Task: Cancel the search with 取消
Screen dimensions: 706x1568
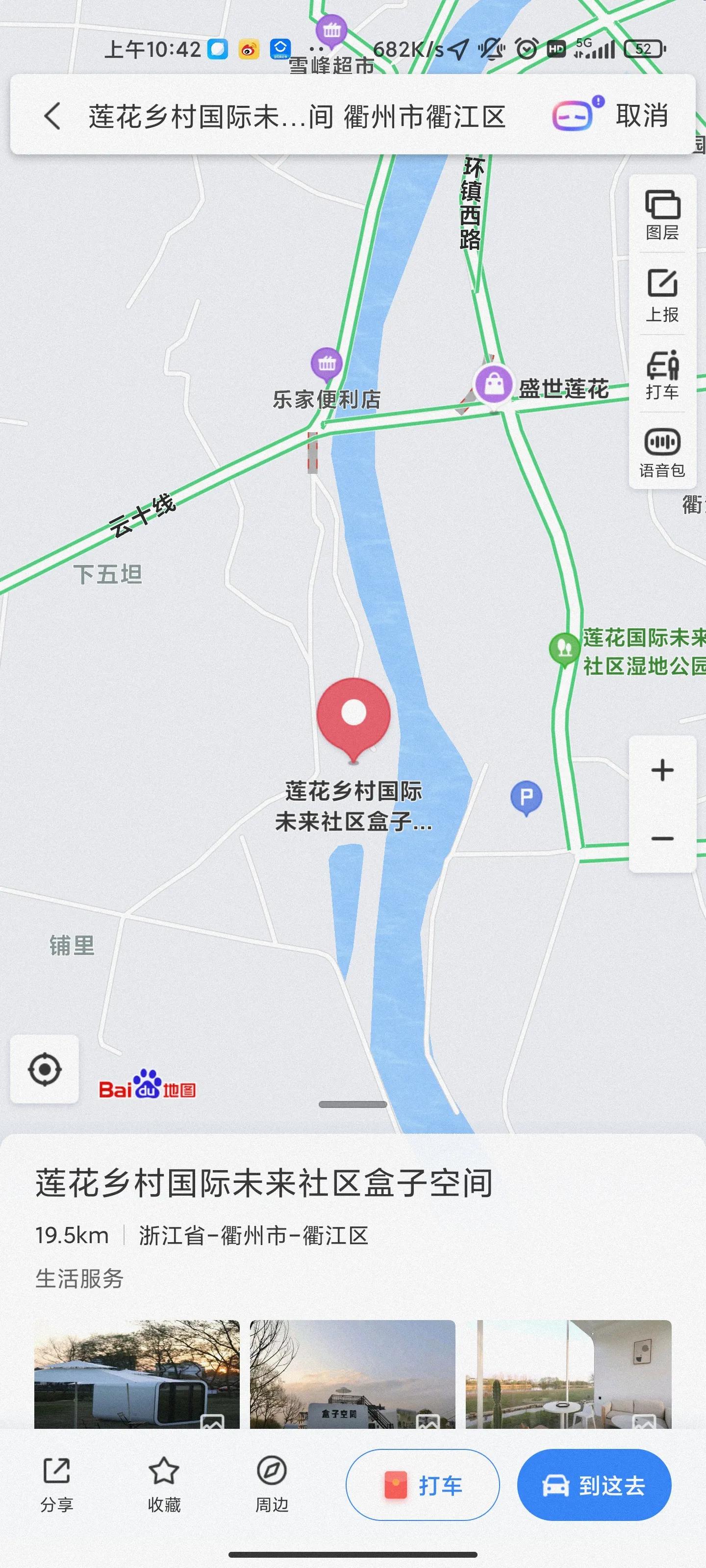Action: [643, 116]
